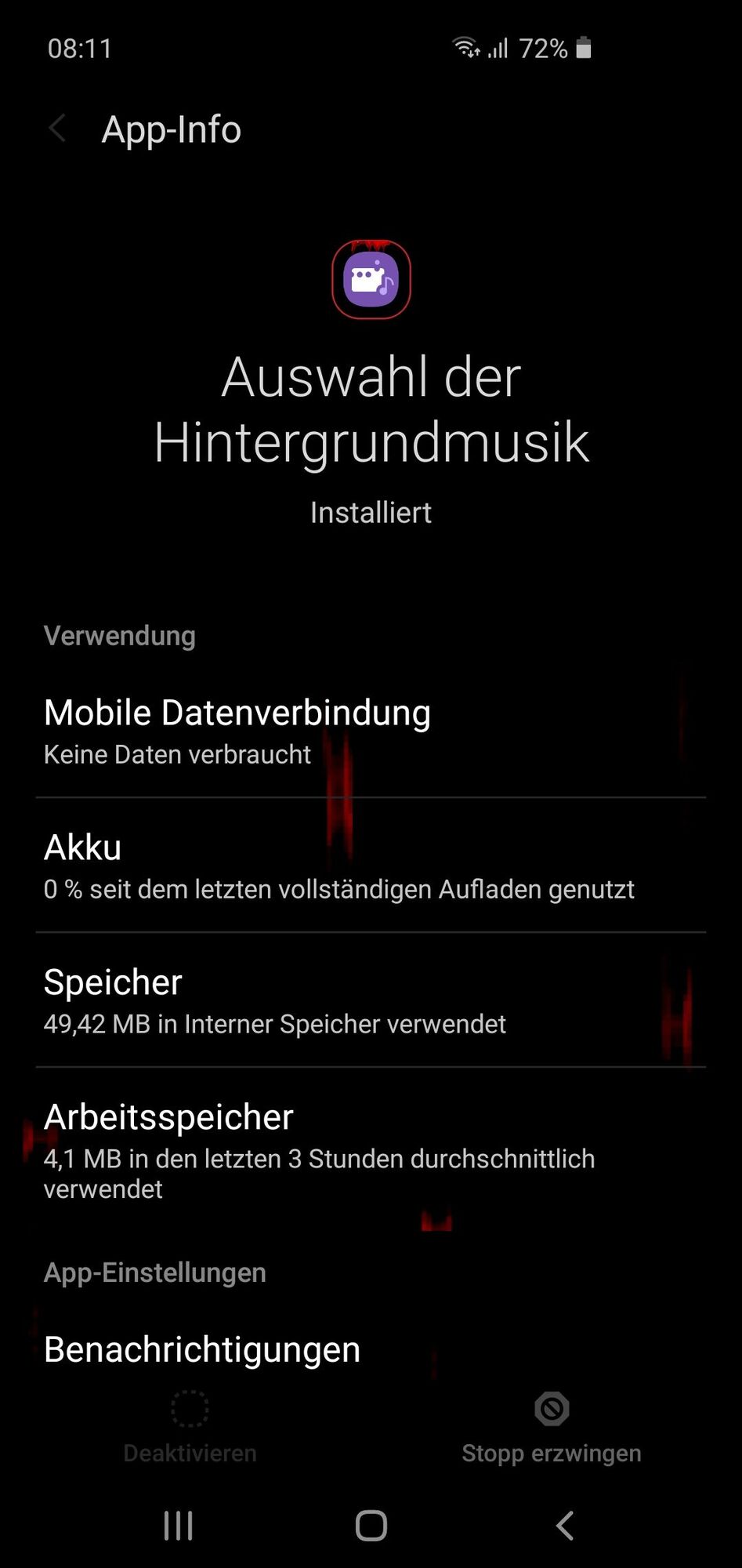The image size is (742, 1568).
Task: Go back from App-Info
Action: click(x=57, y=129)
